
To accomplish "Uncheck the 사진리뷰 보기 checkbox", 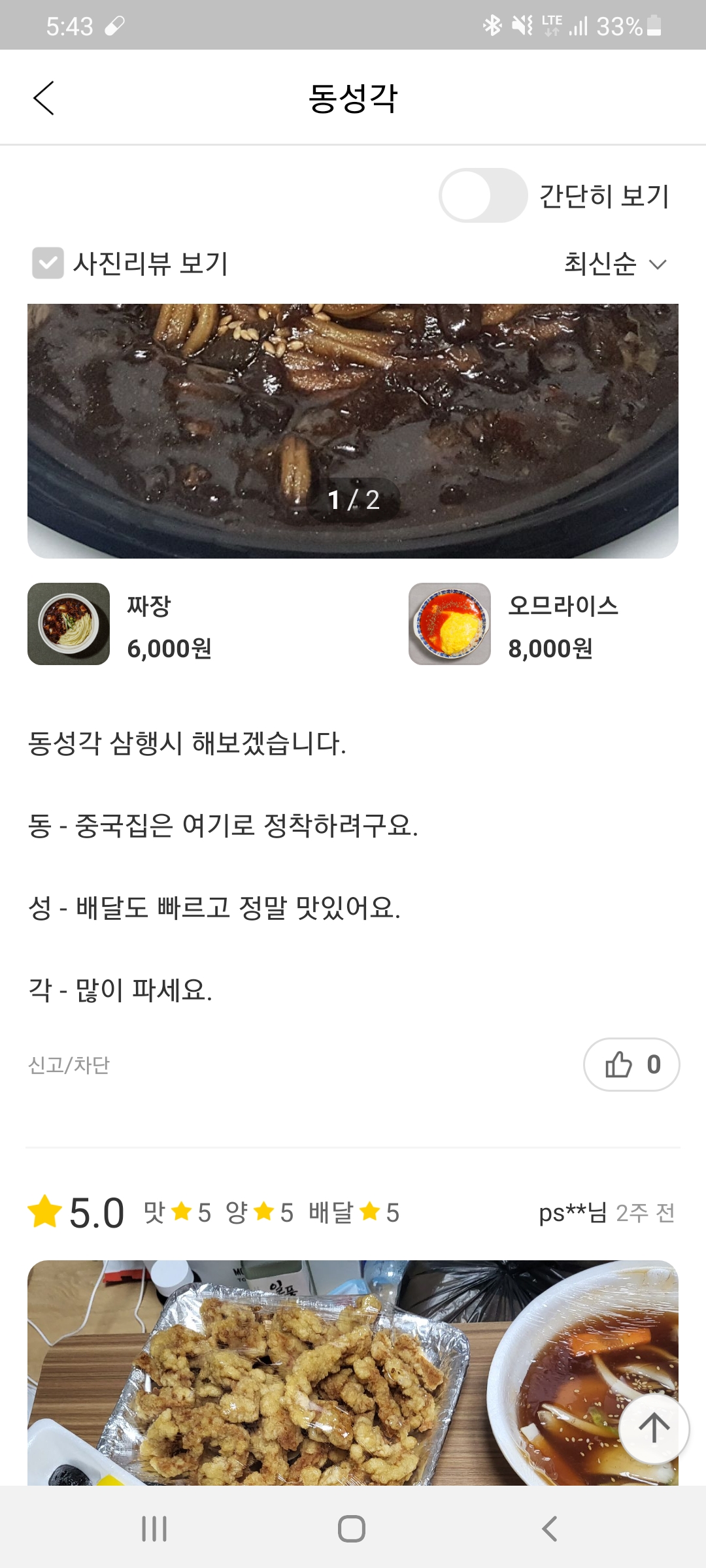I will click(x=48, y=263).
